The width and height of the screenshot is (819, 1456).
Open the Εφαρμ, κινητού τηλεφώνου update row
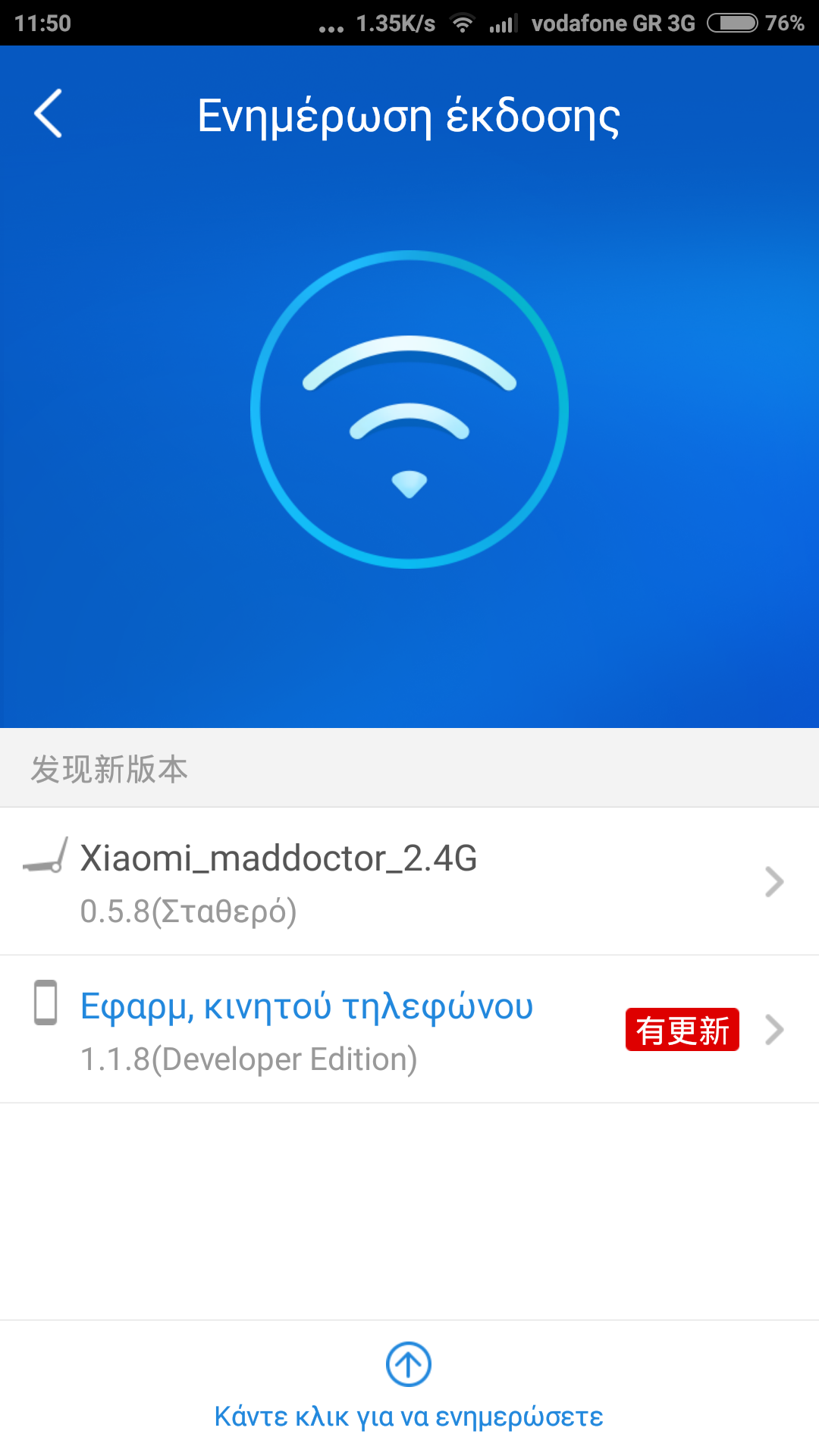[409, 1029]
